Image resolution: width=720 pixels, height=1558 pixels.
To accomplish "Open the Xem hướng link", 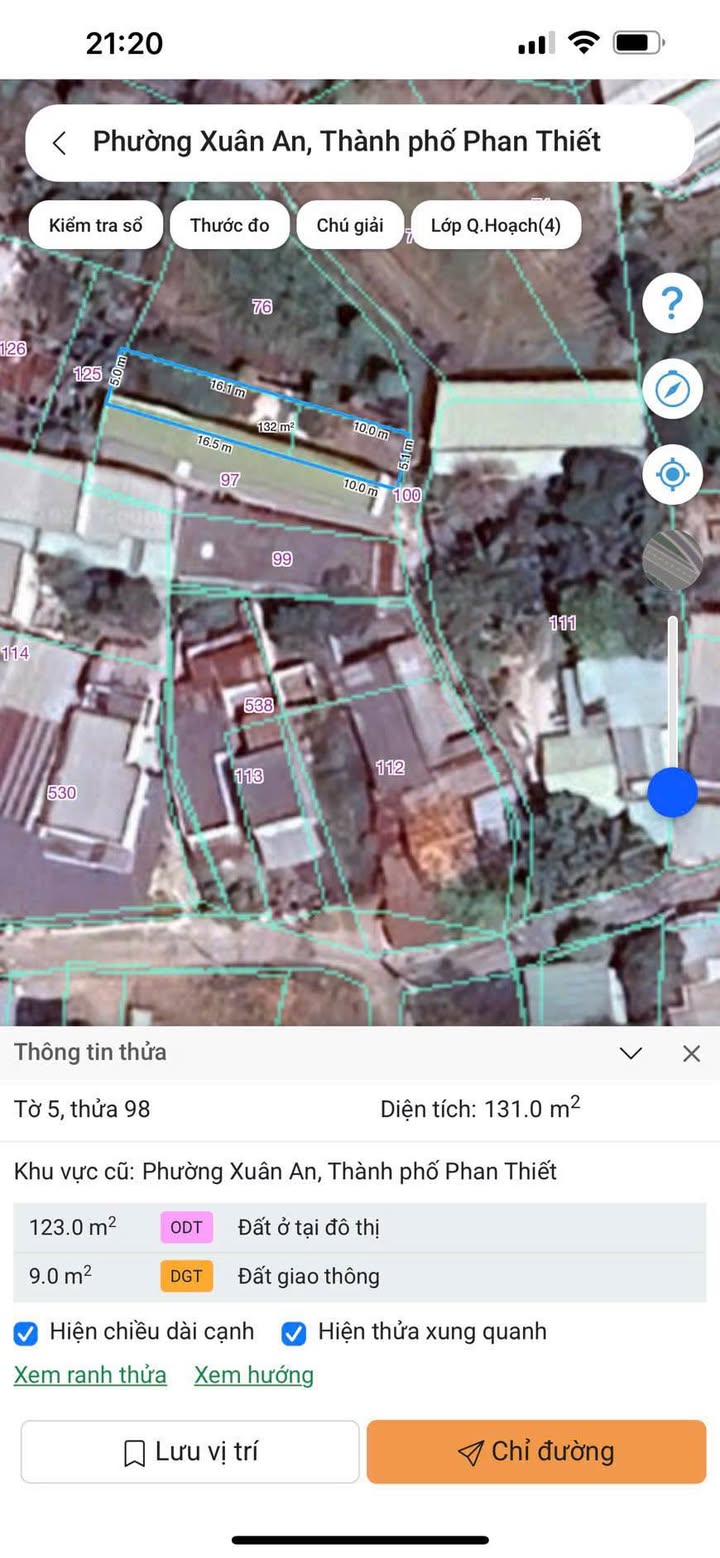I will click(x=254, y=1375).
